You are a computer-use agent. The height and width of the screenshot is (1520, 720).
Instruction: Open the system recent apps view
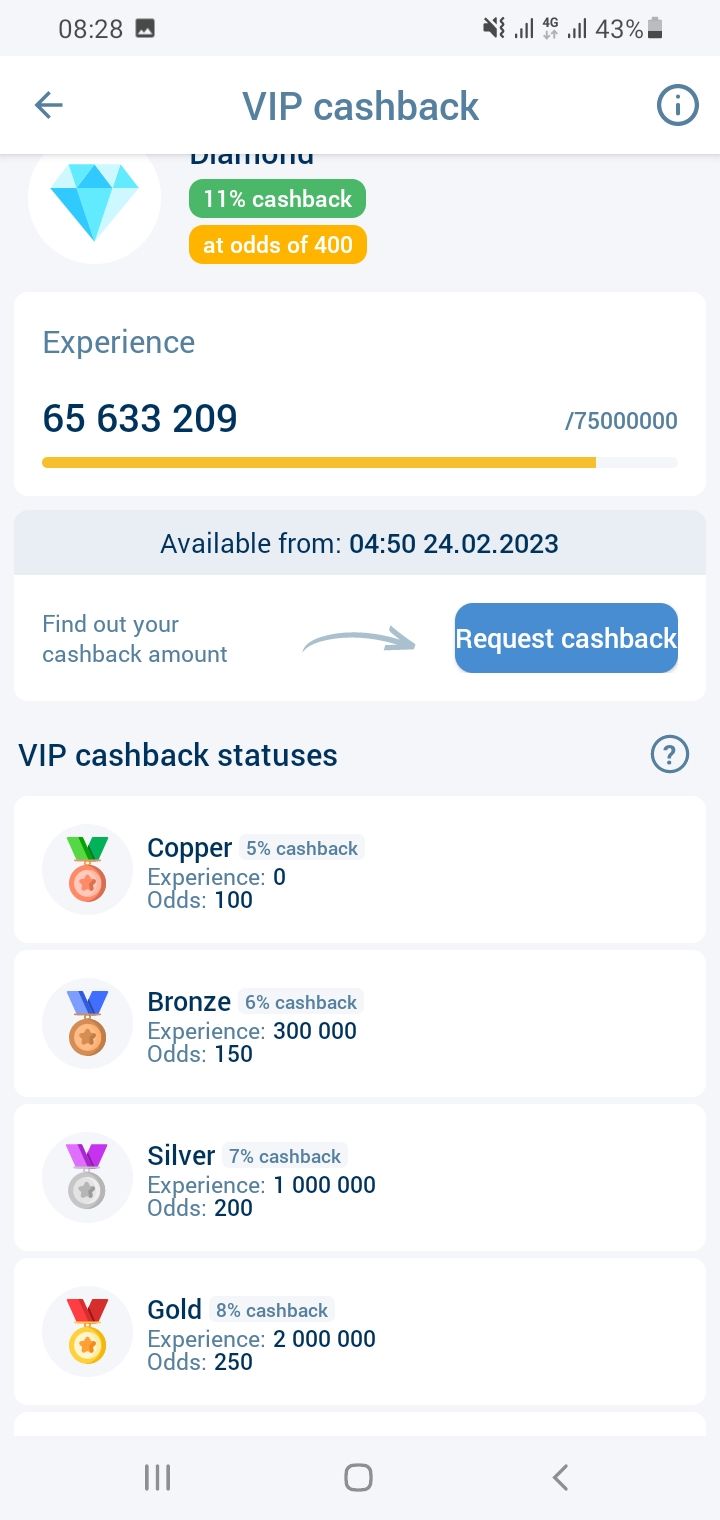click(x=157, y=1477)
